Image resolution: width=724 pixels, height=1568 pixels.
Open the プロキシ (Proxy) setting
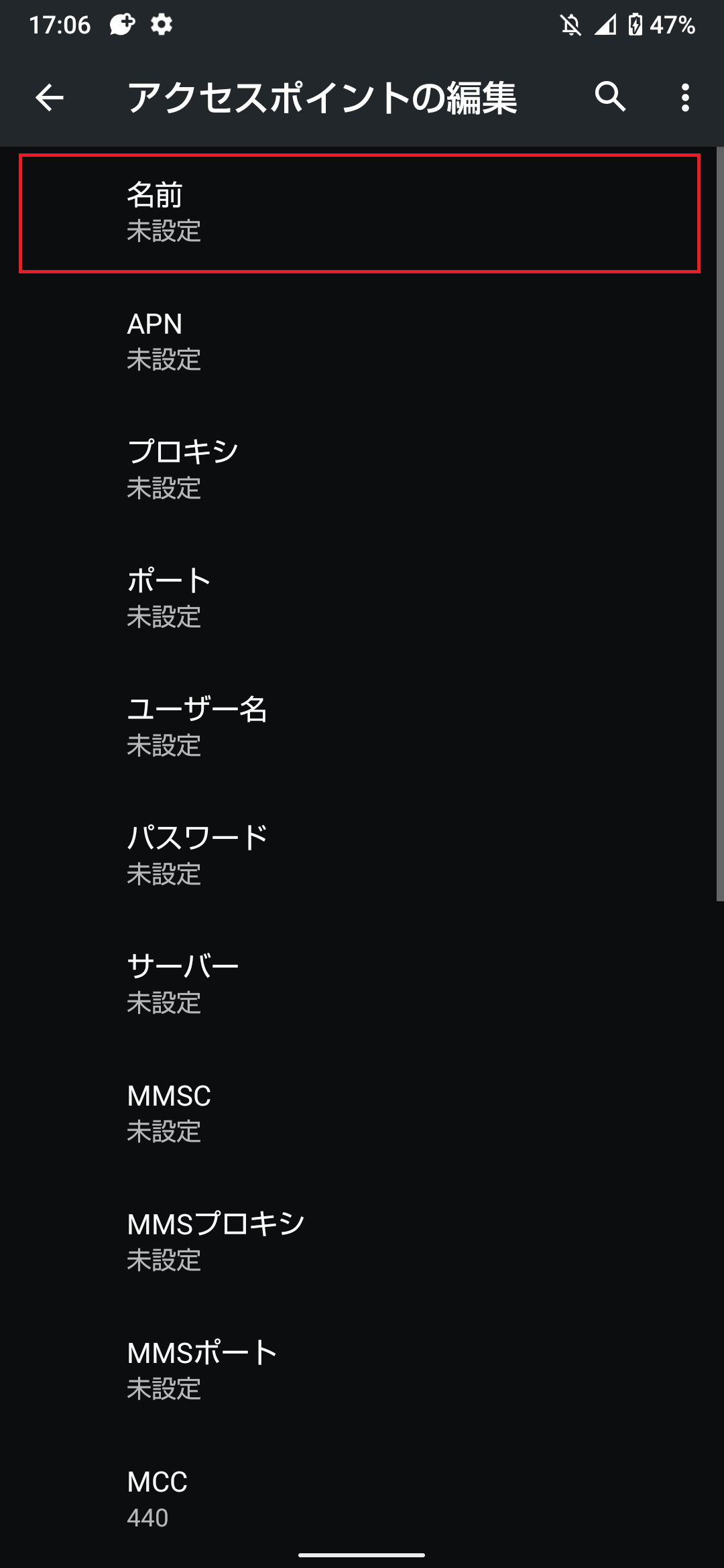362,469
